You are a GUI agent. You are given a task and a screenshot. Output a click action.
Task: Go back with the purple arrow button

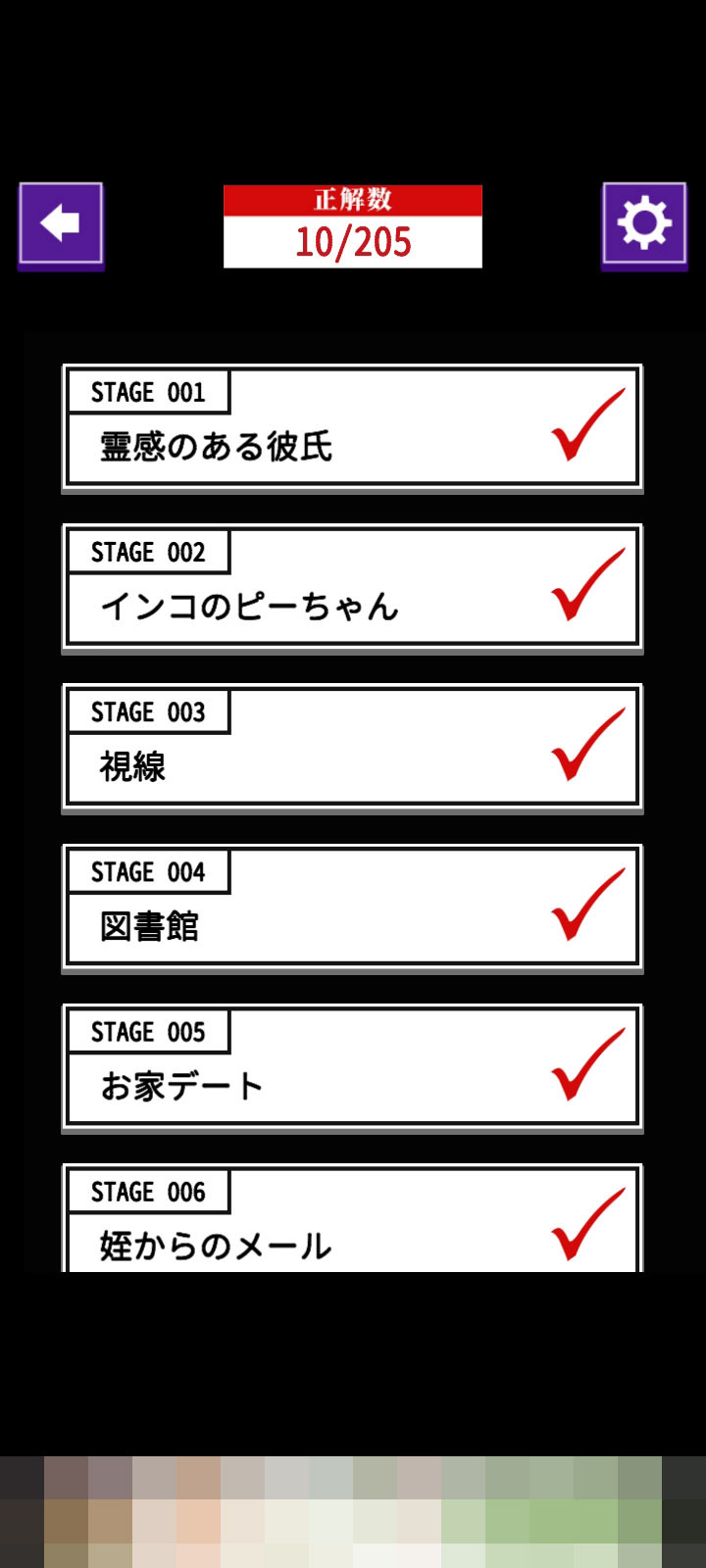point(61,224)
